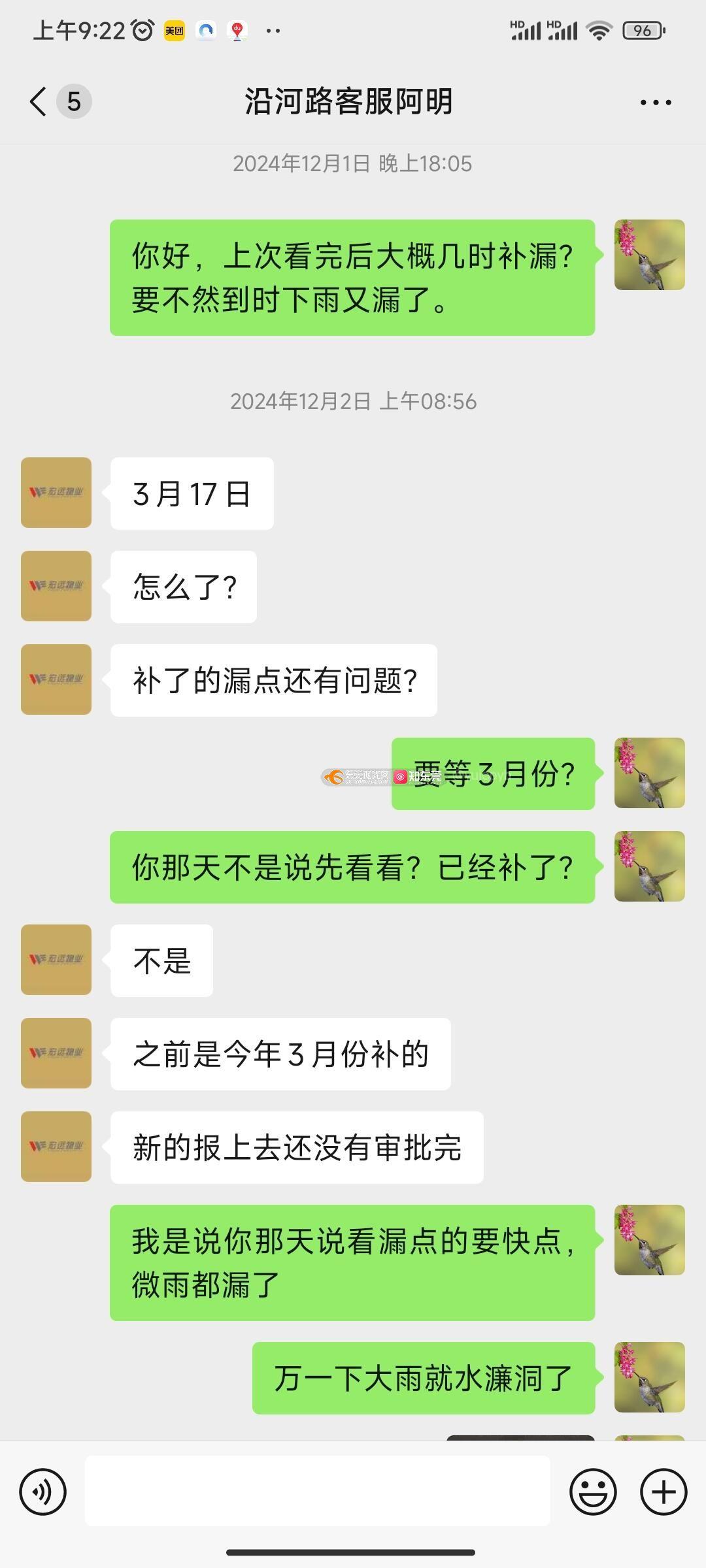View my avatar next to "要等3月份?"

649,773
